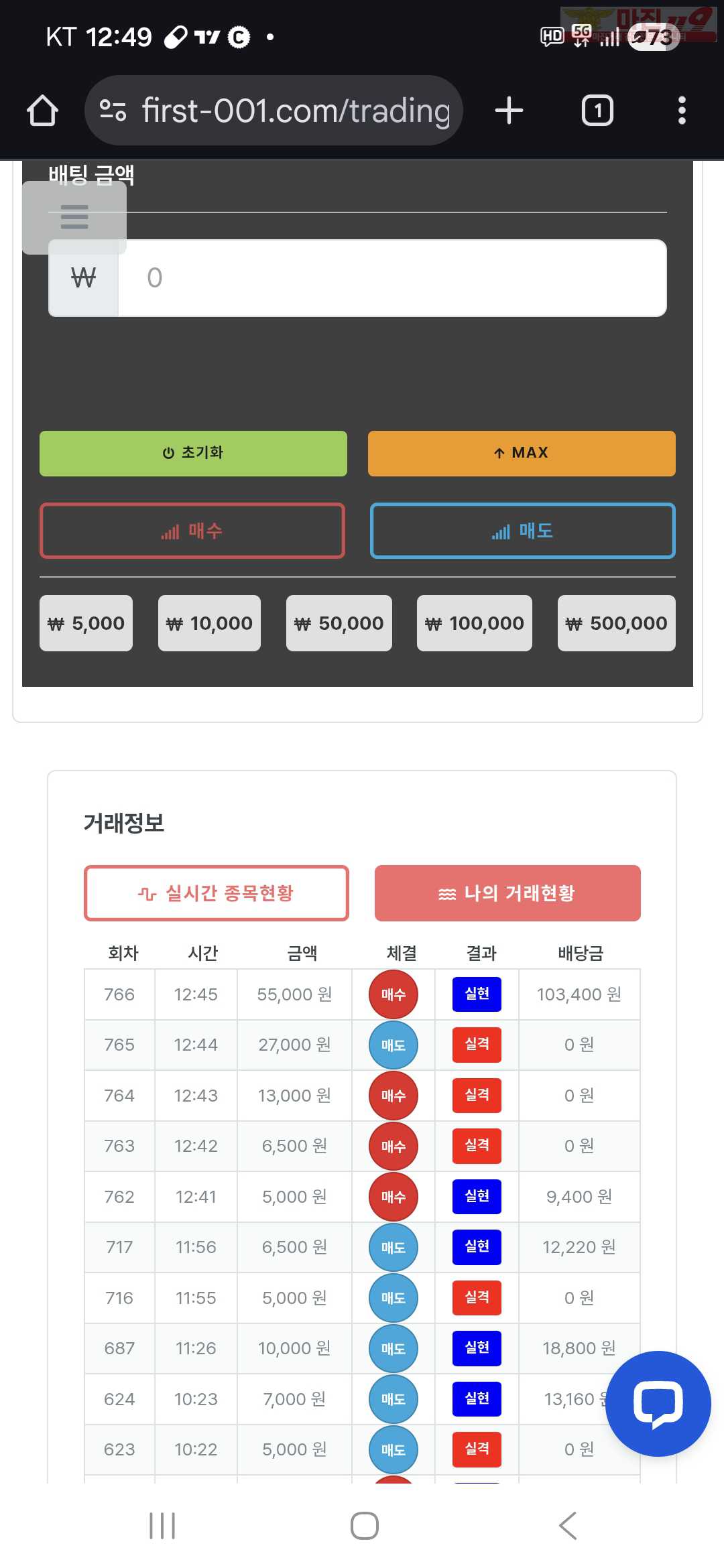
Task: Select the ₩ 50,000 amount chip
Action: [x=339, y=623]
